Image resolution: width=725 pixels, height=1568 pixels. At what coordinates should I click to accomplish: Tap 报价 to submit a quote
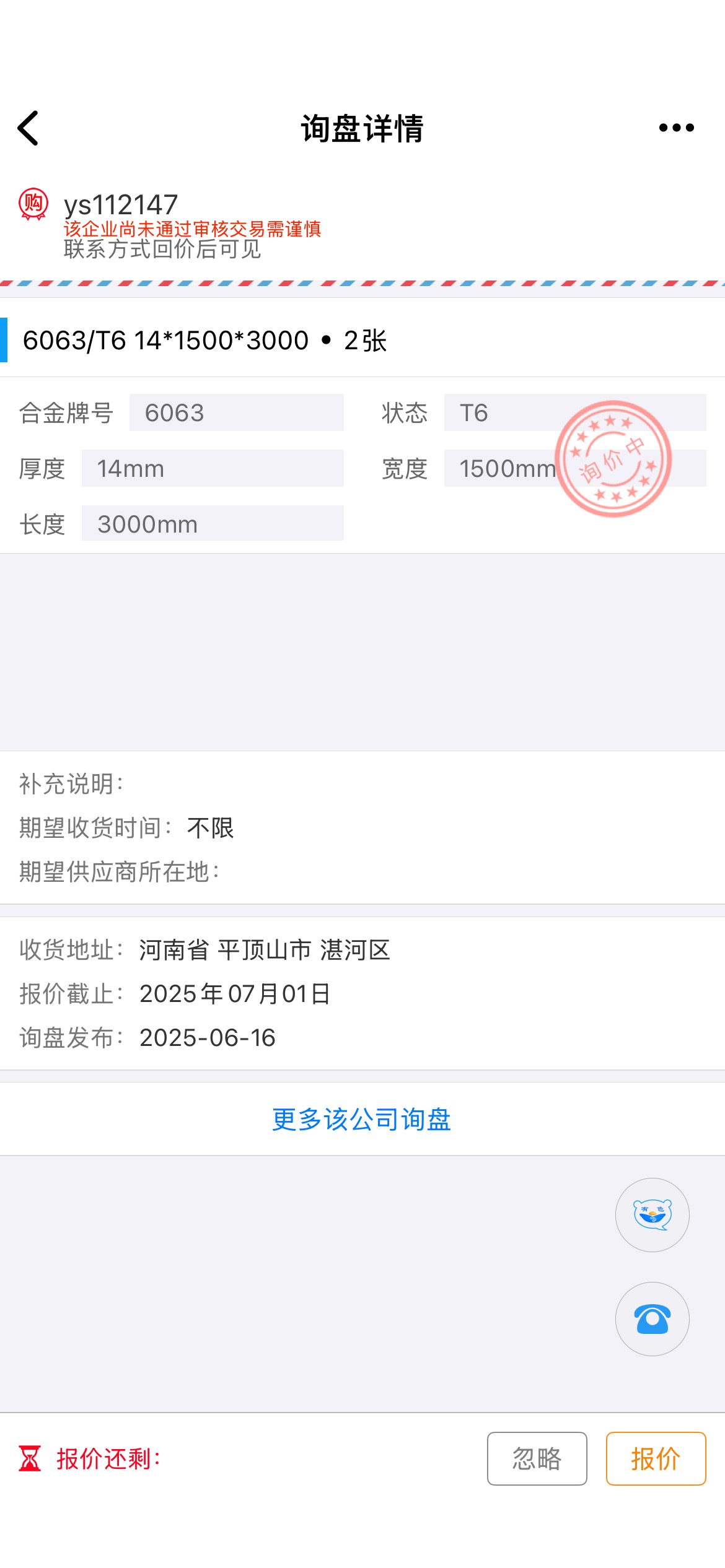click(x=656, y=1458)
